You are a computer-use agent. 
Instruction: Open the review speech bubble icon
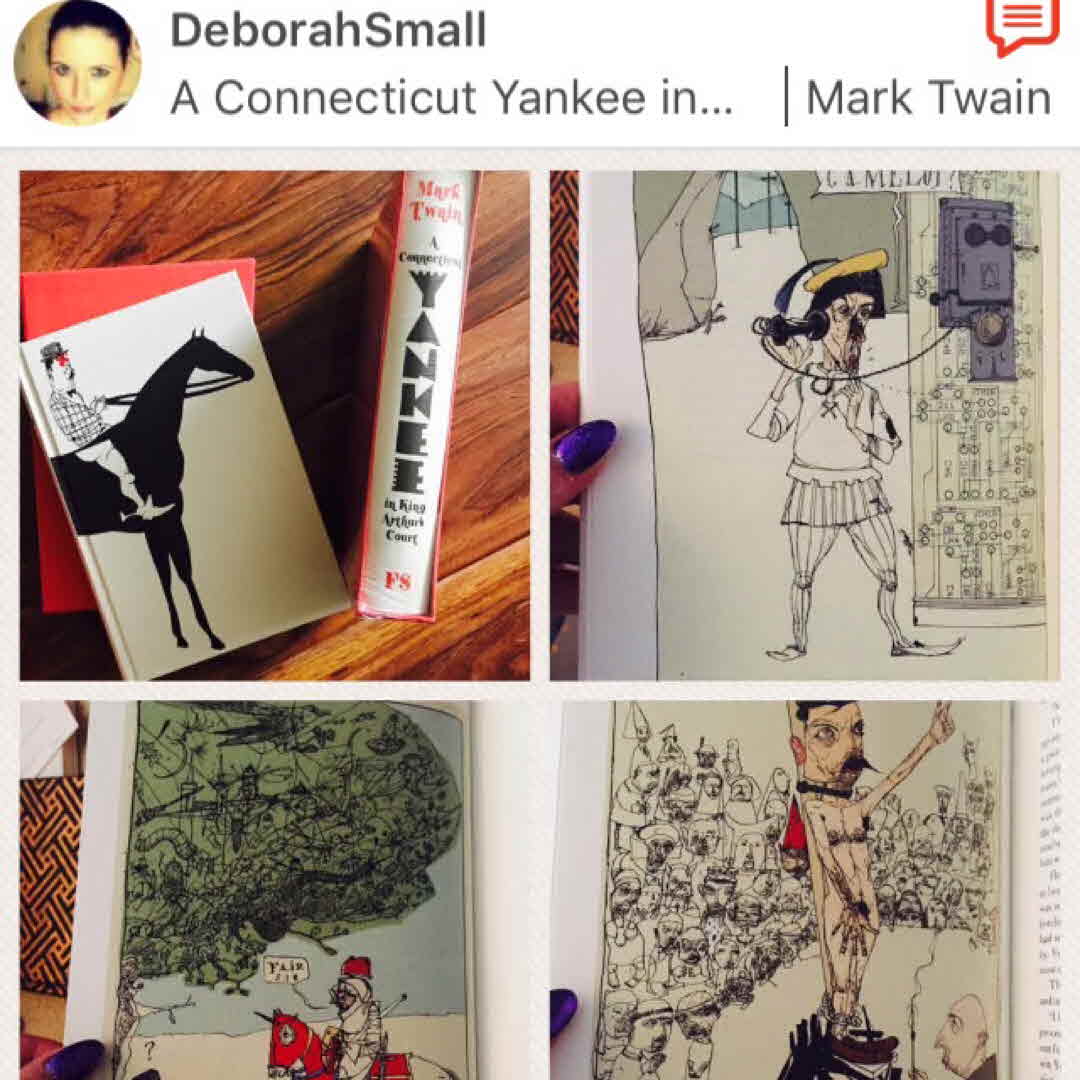pos(1020,24)
